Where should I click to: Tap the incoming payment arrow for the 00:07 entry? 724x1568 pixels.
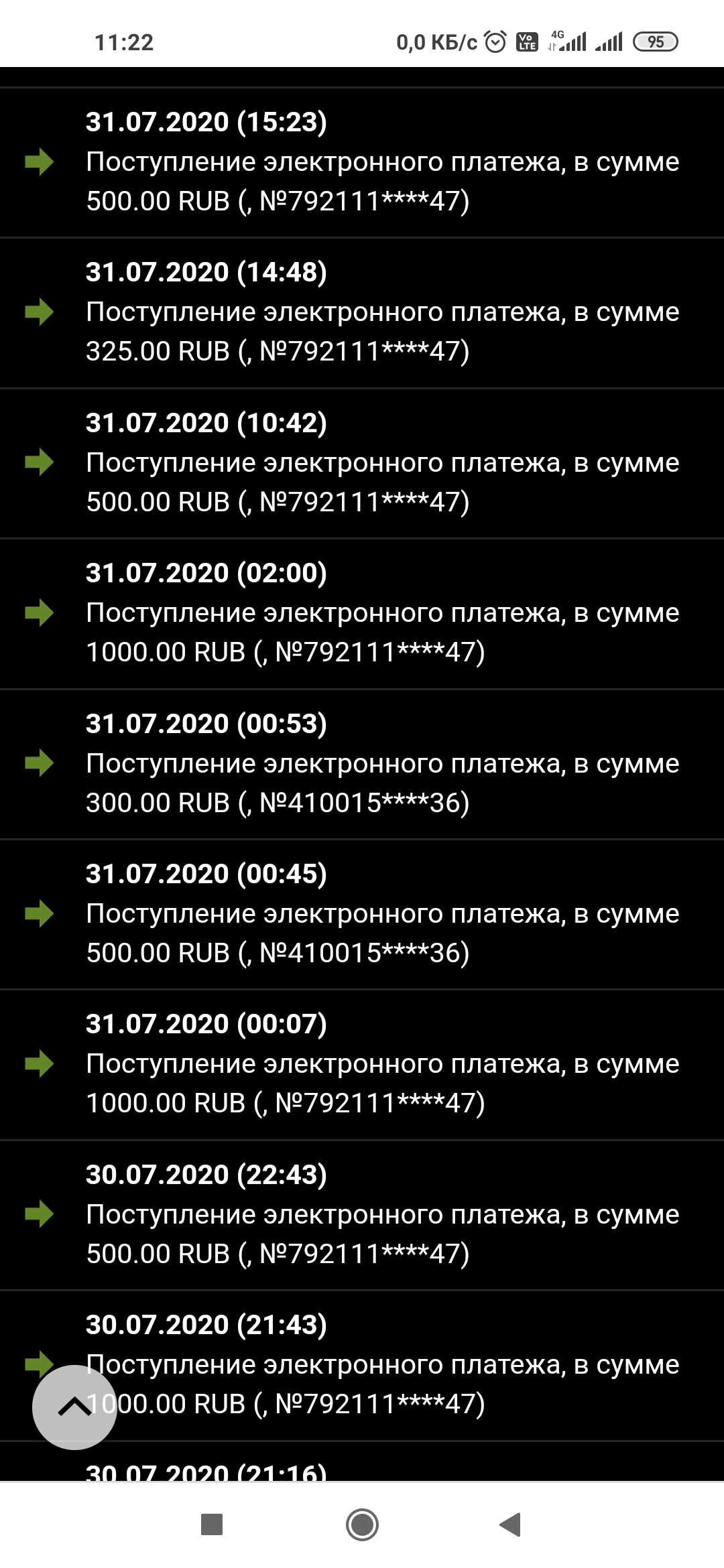[x=40, y=1064]
